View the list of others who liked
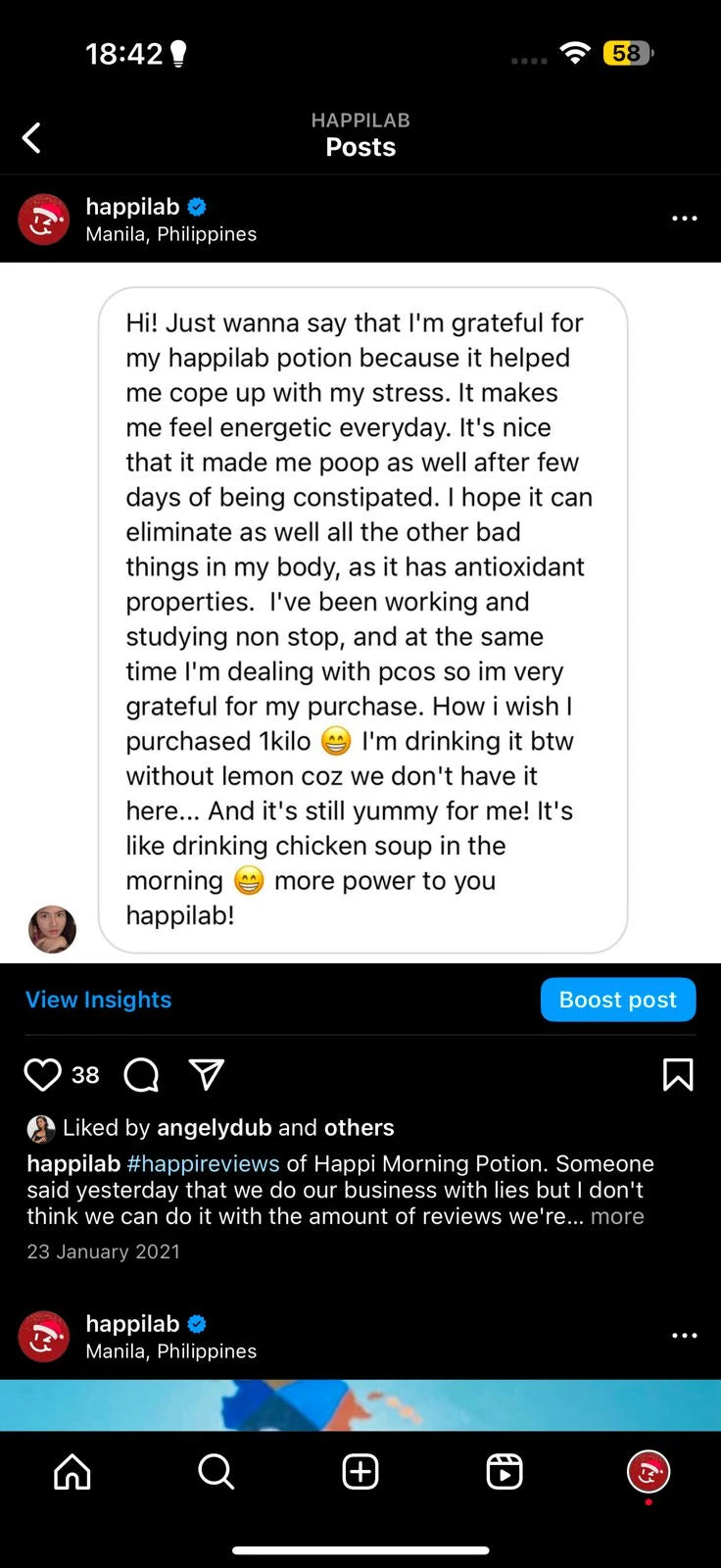721x1568 pixels. [359, 1128]
